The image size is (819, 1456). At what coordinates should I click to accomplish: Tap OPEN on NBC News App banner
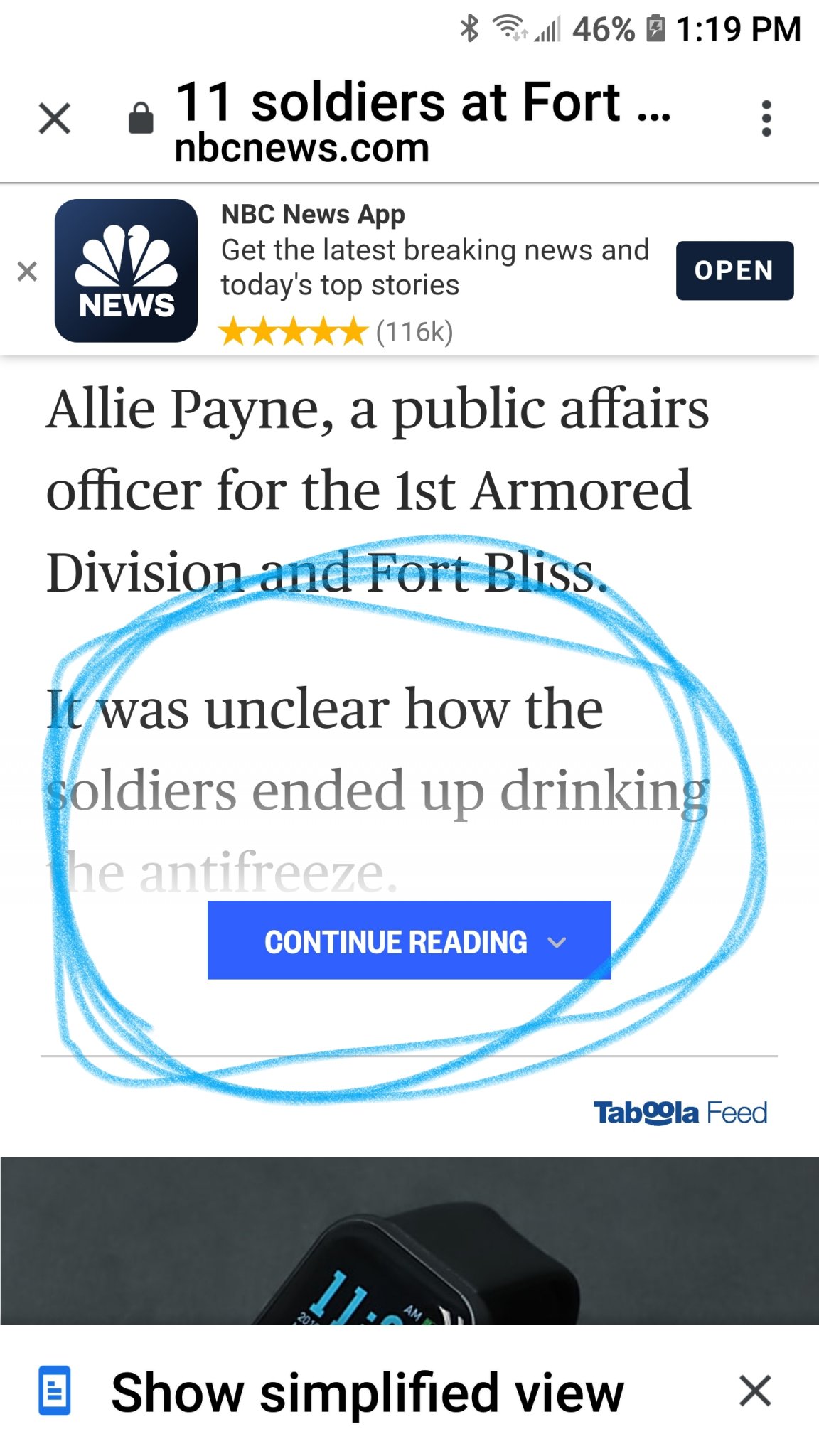[734, 271]
